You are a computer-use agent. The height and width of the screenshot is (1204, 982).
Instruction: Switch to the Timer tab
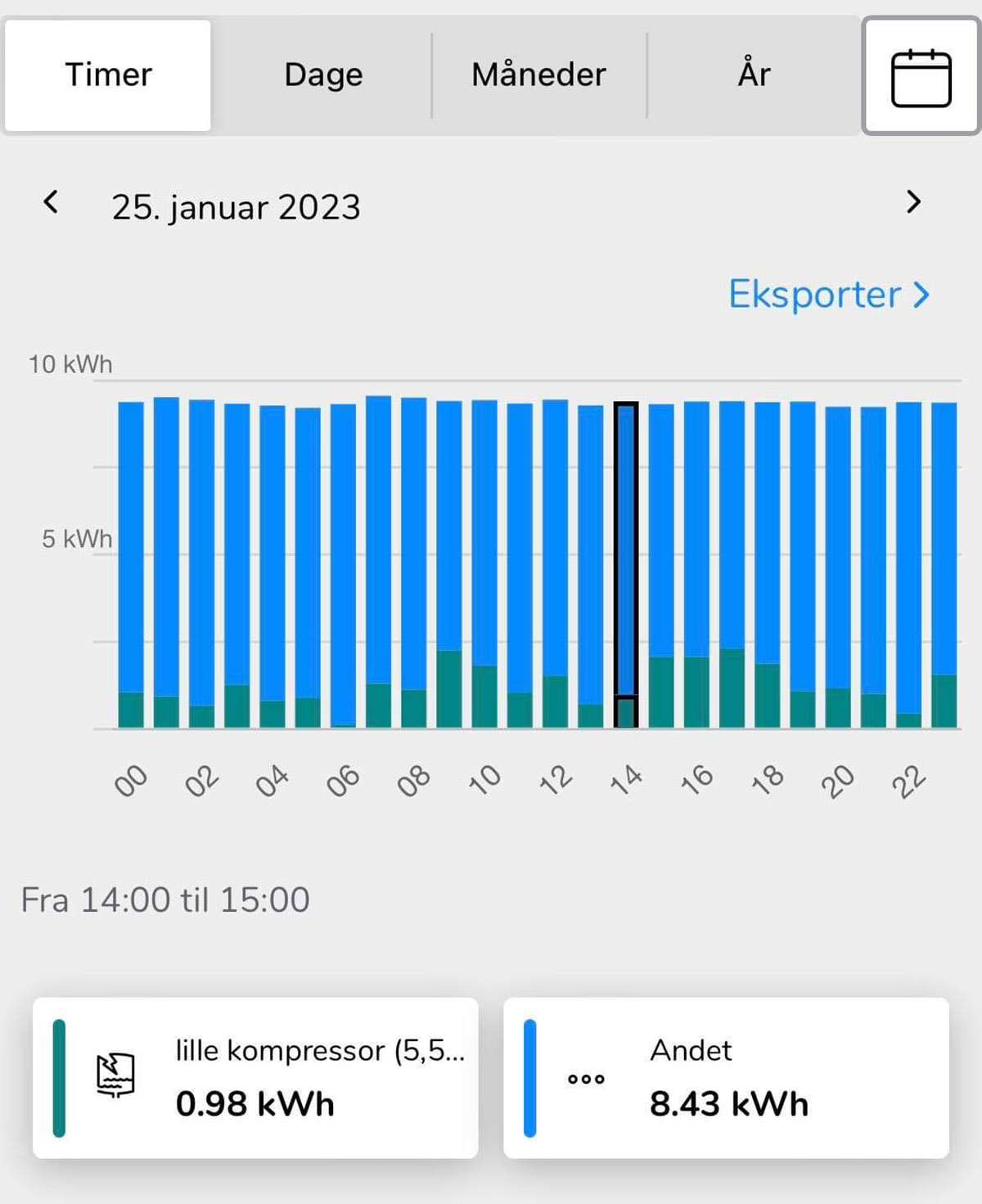(x=108, y=75)
